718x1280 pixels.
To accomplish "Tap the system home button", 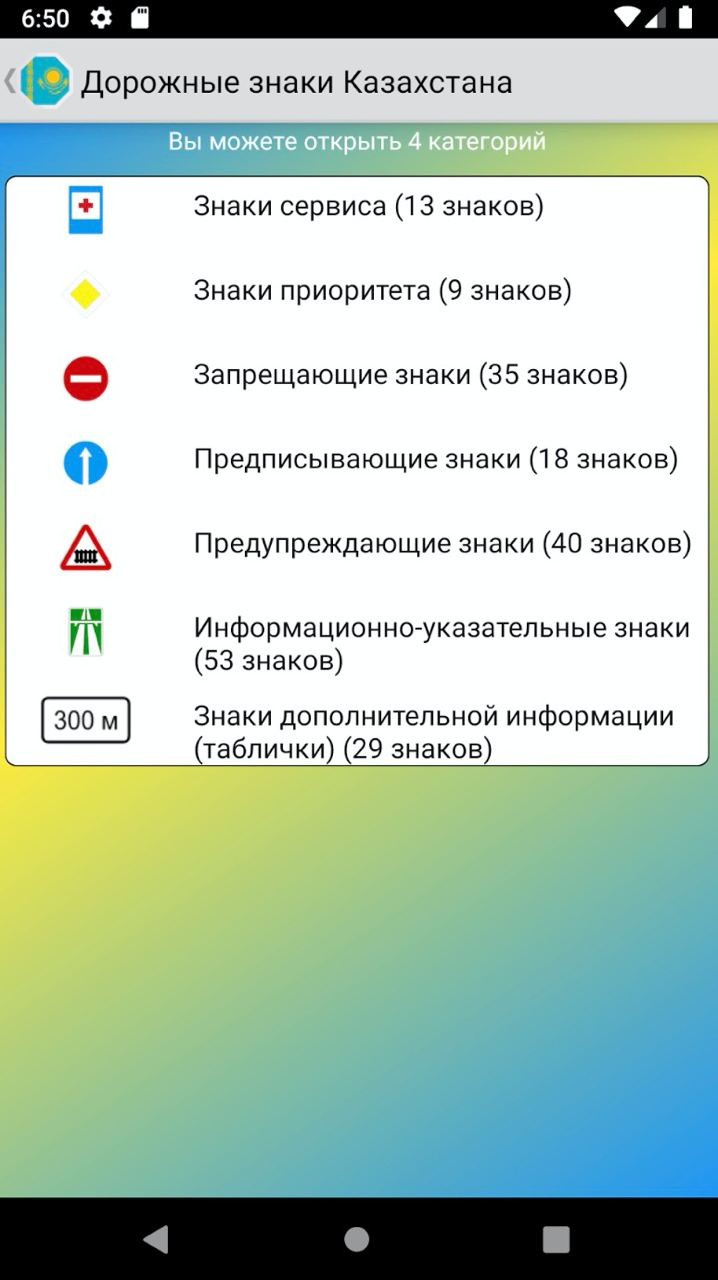I will (357, 1239).
